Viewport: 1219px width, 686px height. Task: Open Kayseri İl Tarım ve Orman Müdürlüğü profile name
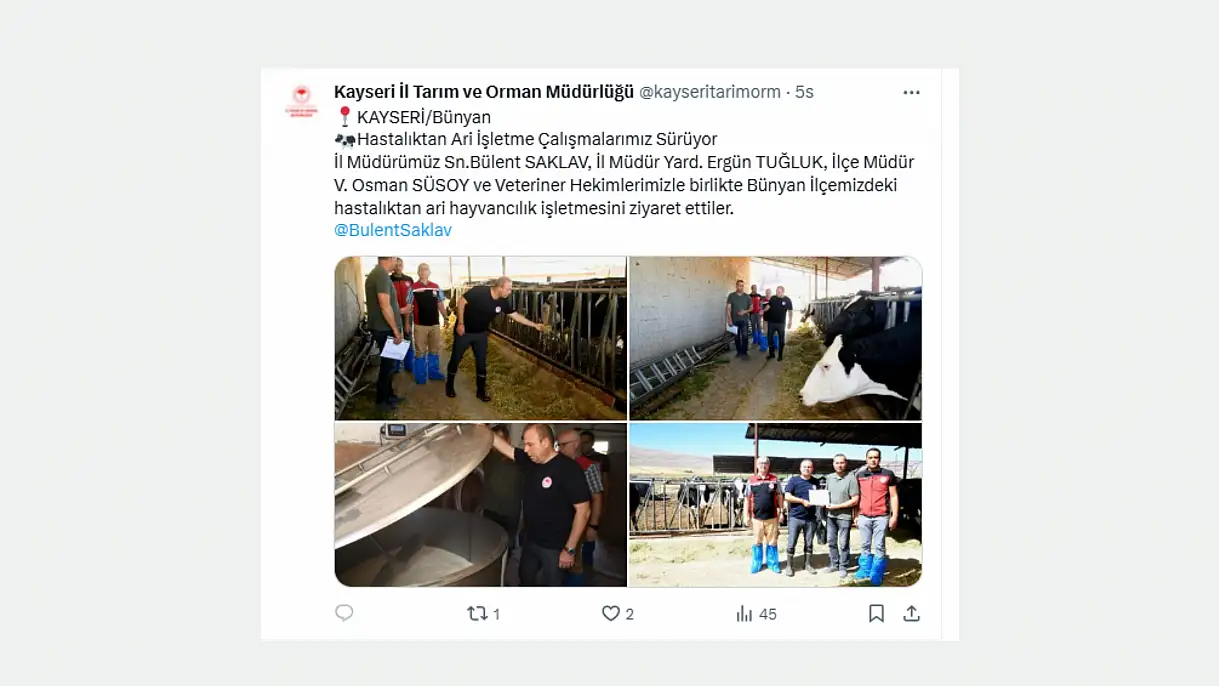click(484, 92)
